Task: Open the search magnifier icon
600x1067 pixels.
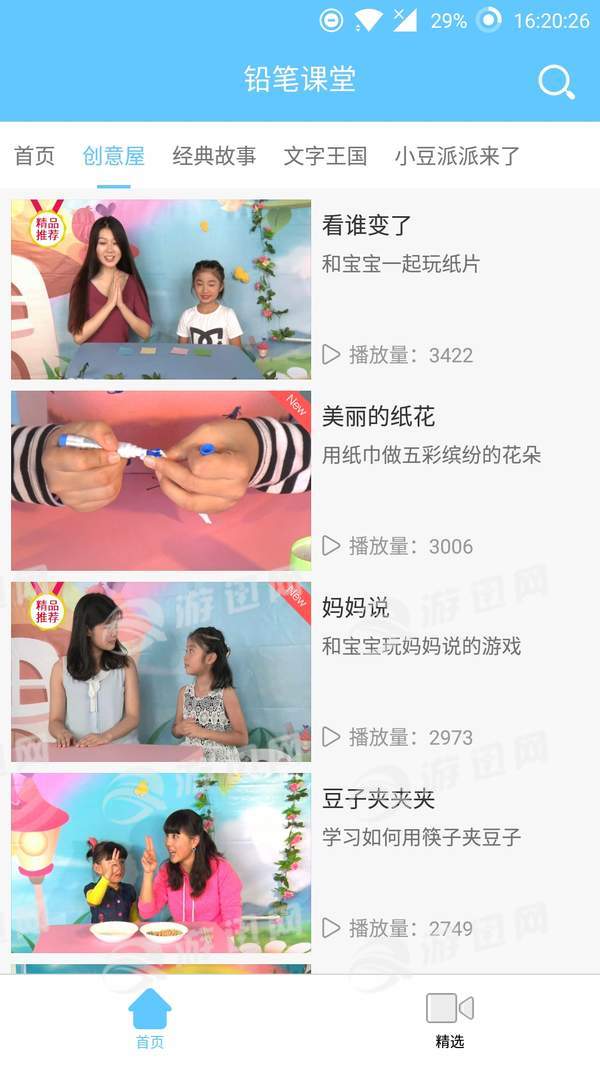Action: (556, 82)
